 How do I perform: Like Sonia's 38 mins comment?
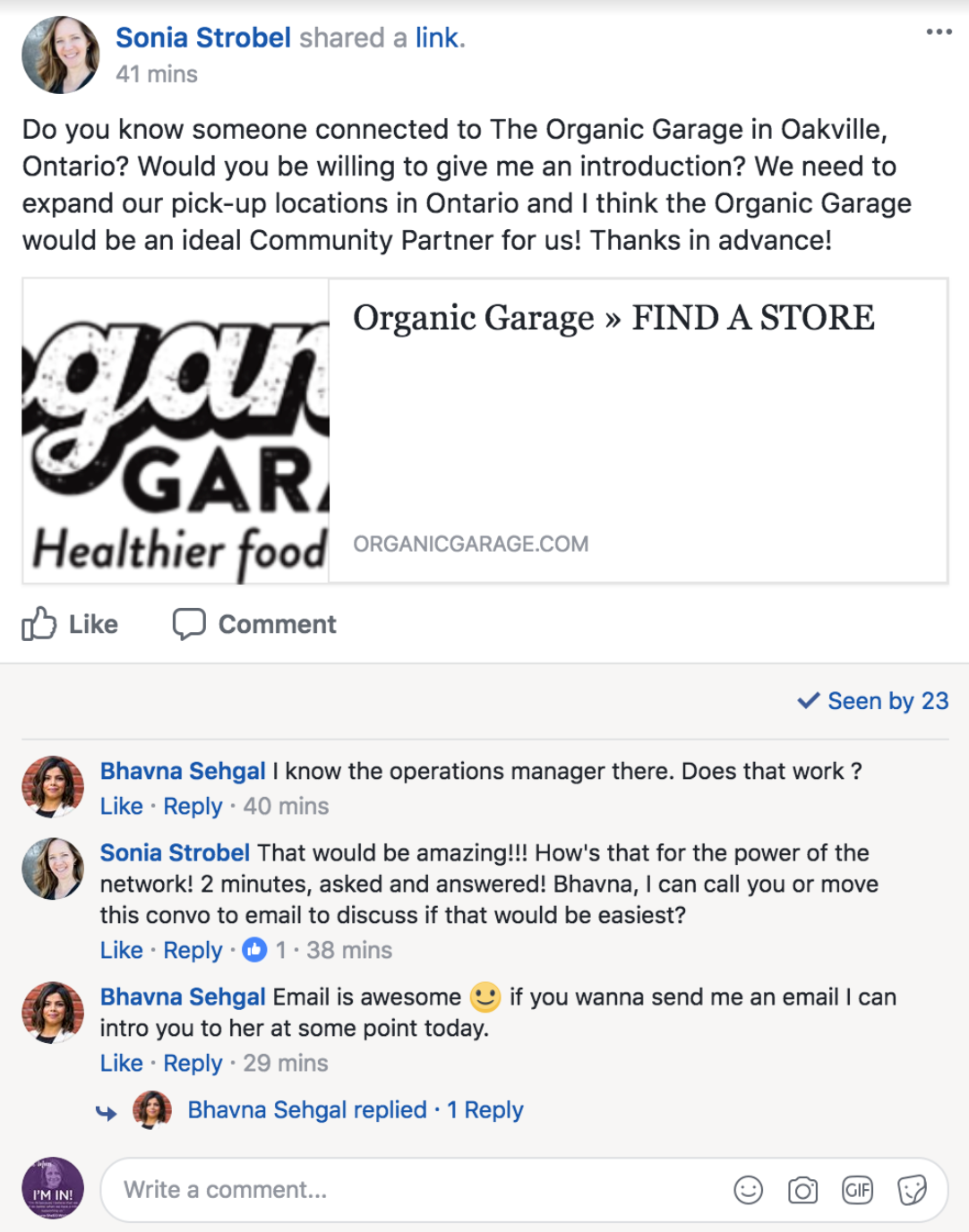[x=121, y=950]
